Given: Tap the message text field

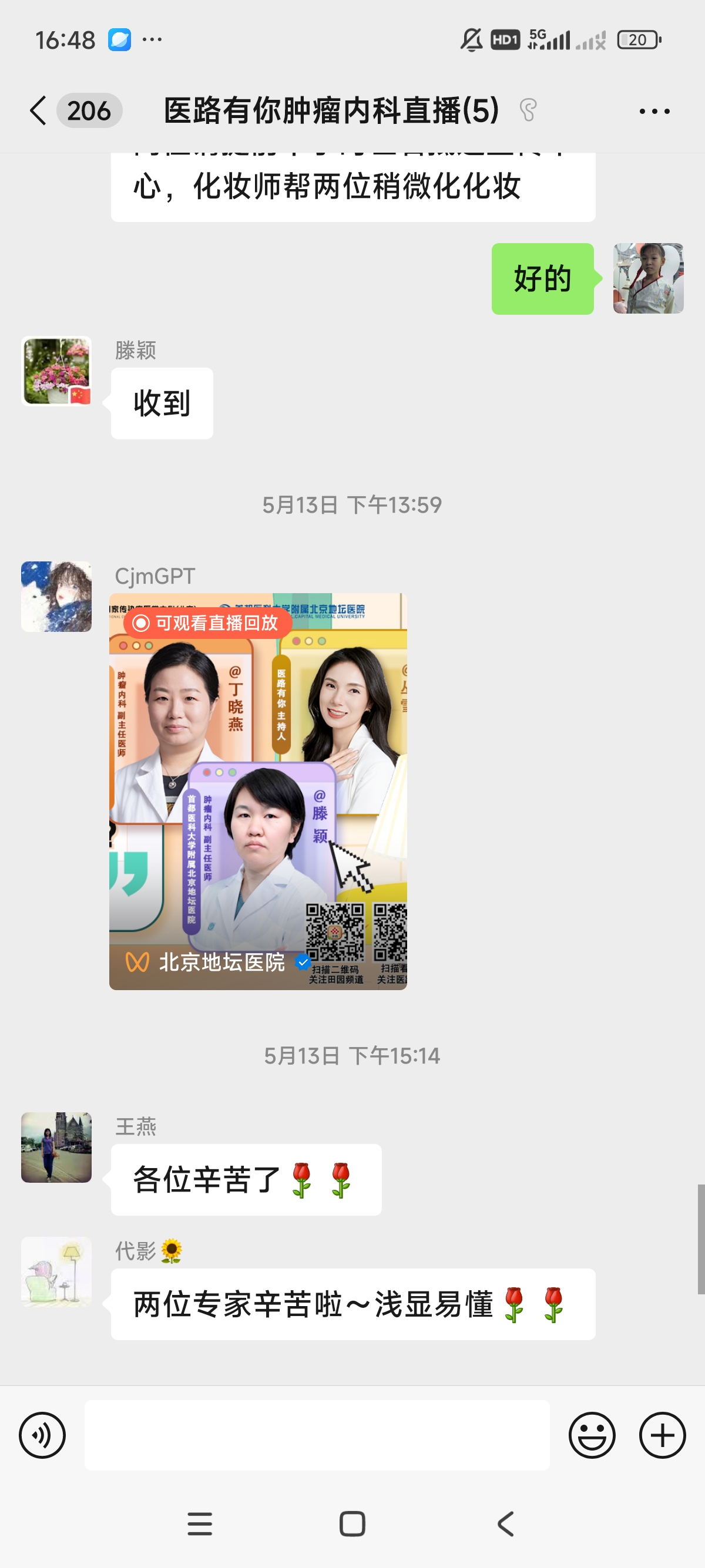Looking at the screenshot, I should (x=317, y=1435).
